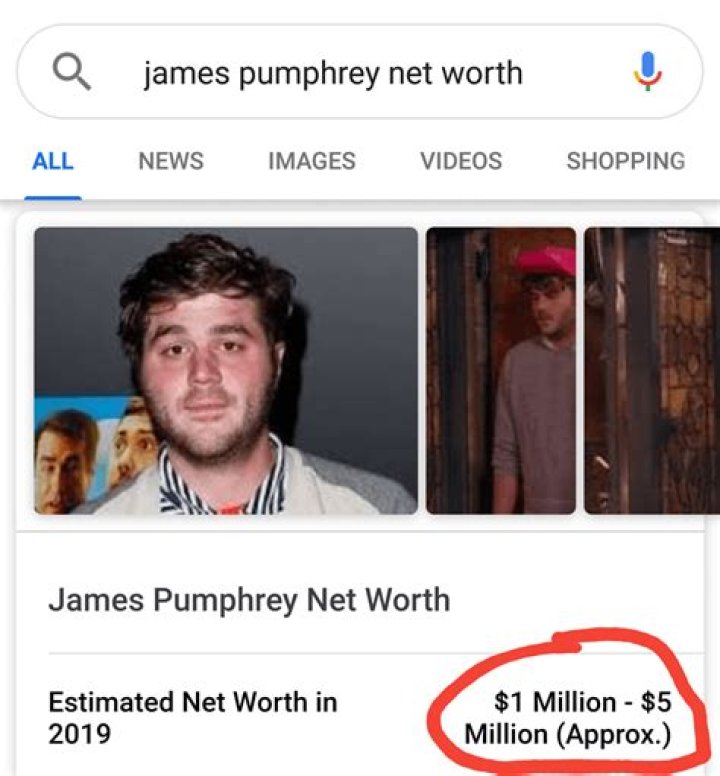Click the text 'james pumphrey net worth'
This screenshot has width=720, height=776.
click(x=333, y=71)
